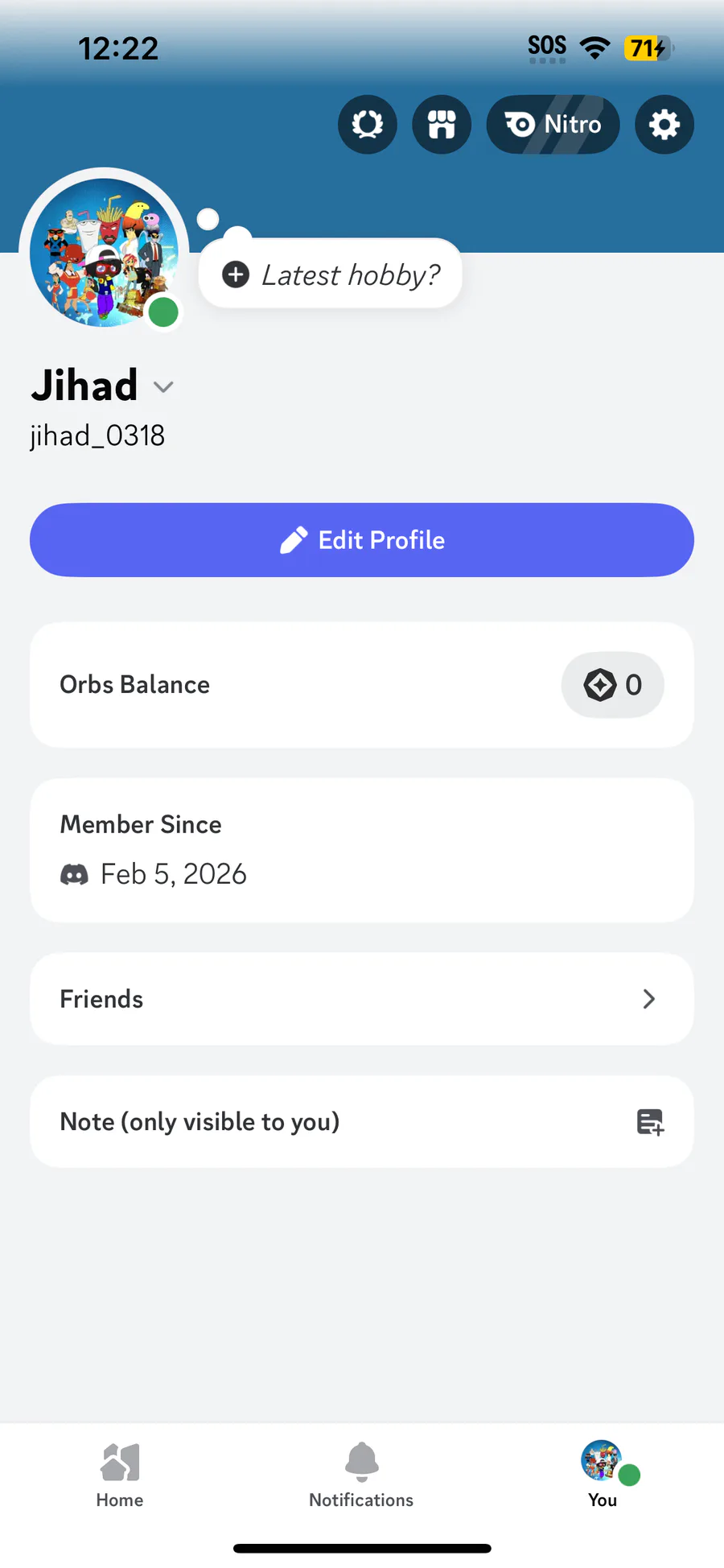Select the You tab
Screen dimensions: 724x1568
[603, 1475]
